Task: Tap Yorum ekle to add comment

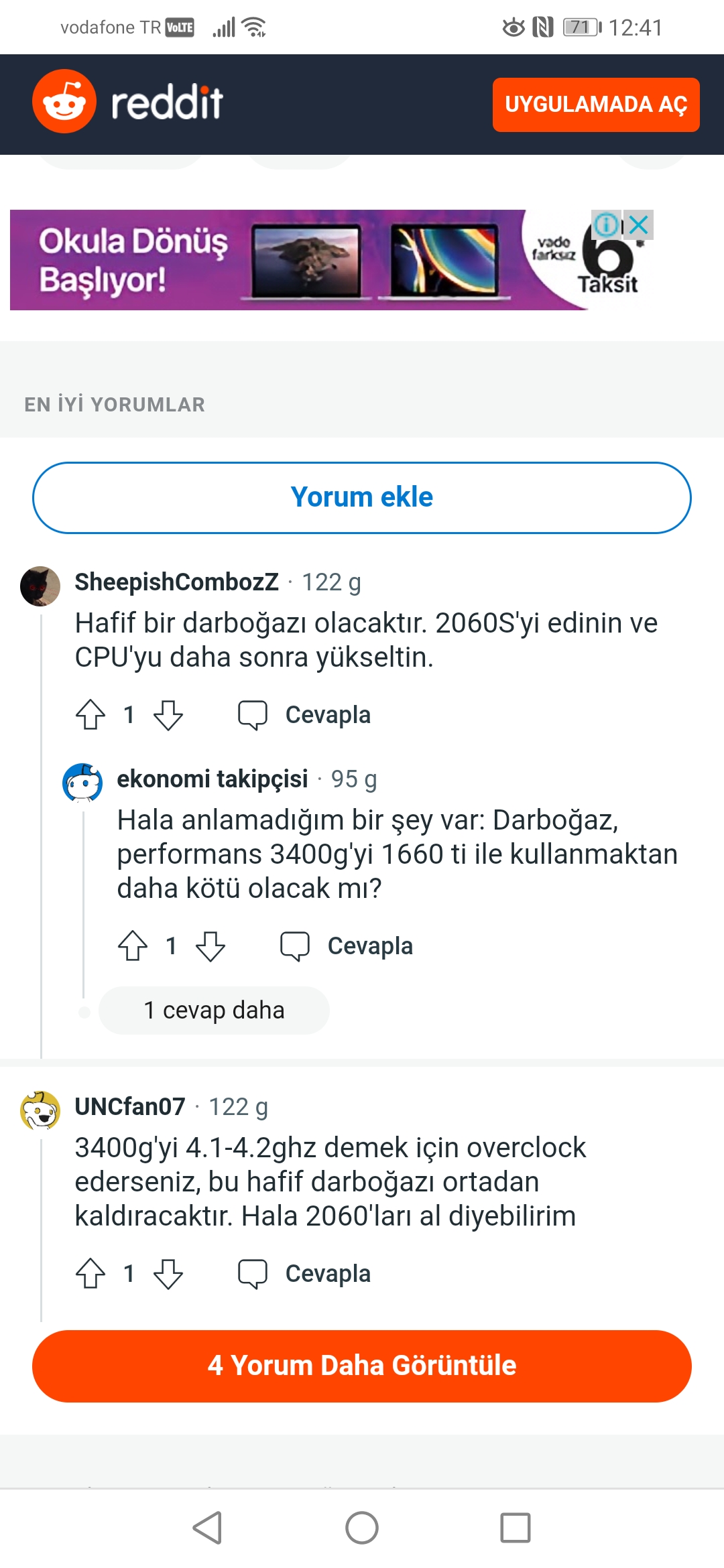Action: [362, 497]
